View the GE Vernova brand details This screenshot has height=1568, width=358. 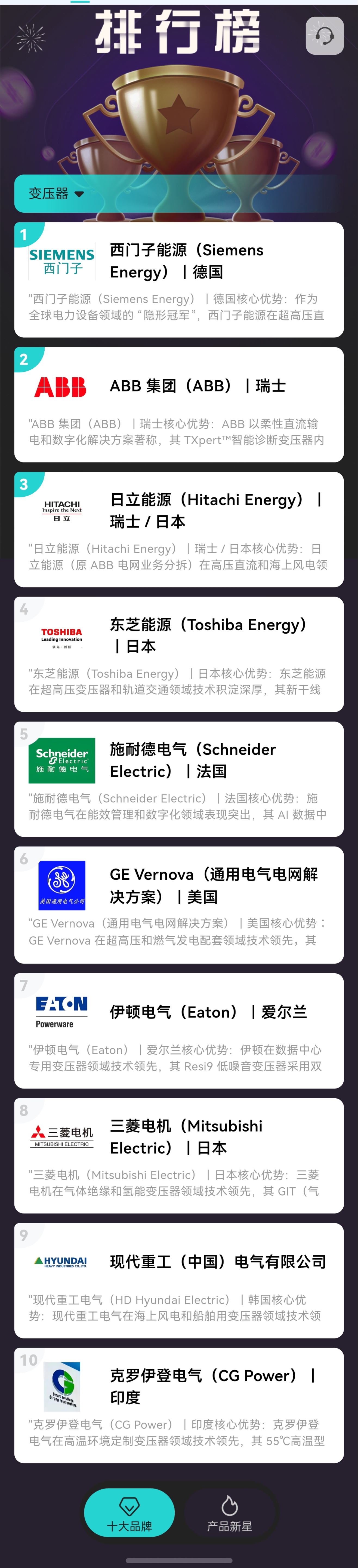(x=179, y=904)
